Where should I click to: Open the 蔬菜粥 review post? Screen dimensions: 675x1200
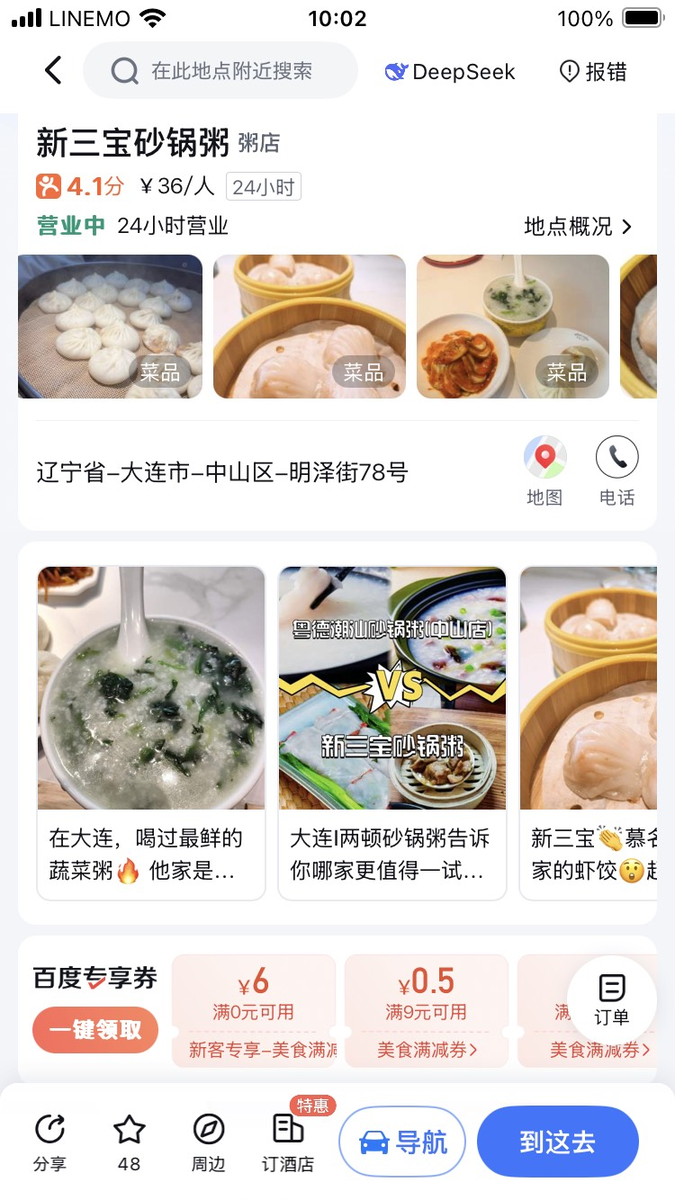pyautogui.click(x=151, y=733)
